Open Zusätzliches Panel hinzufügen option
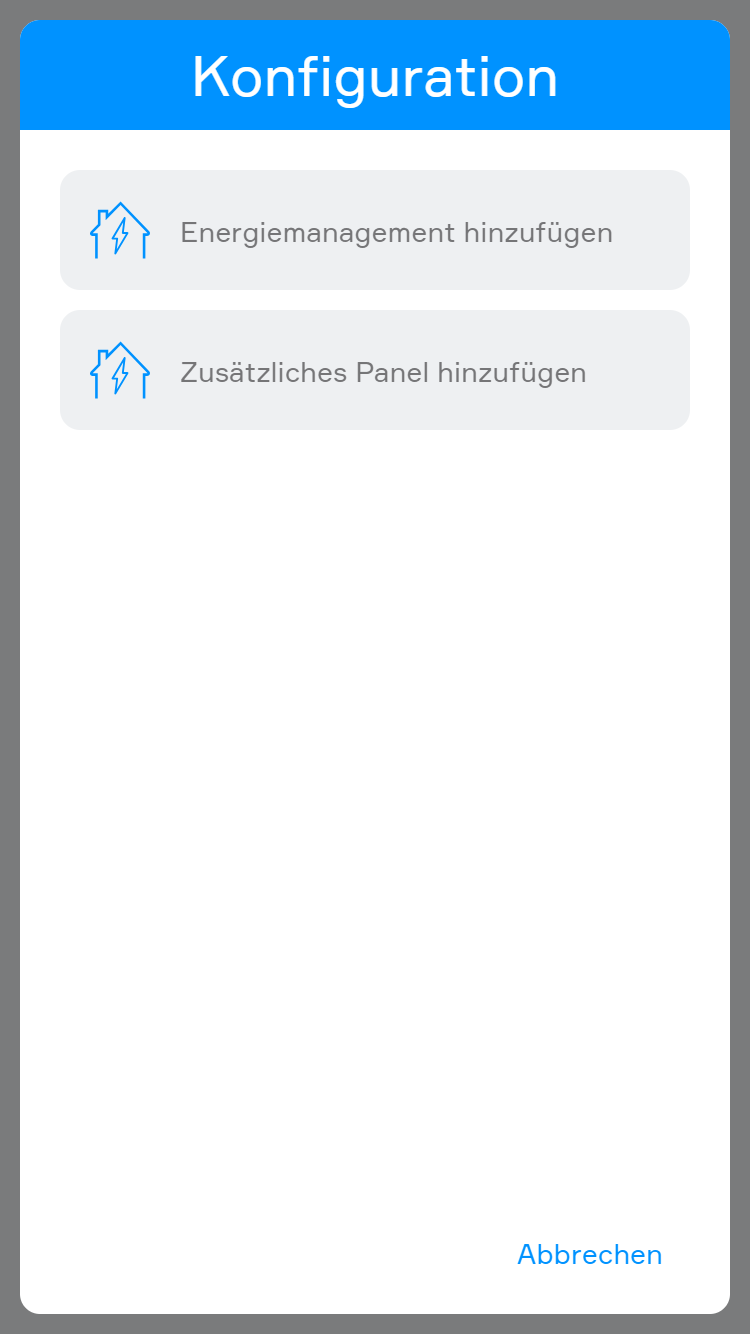The image size is (750, 1334). 375,371
